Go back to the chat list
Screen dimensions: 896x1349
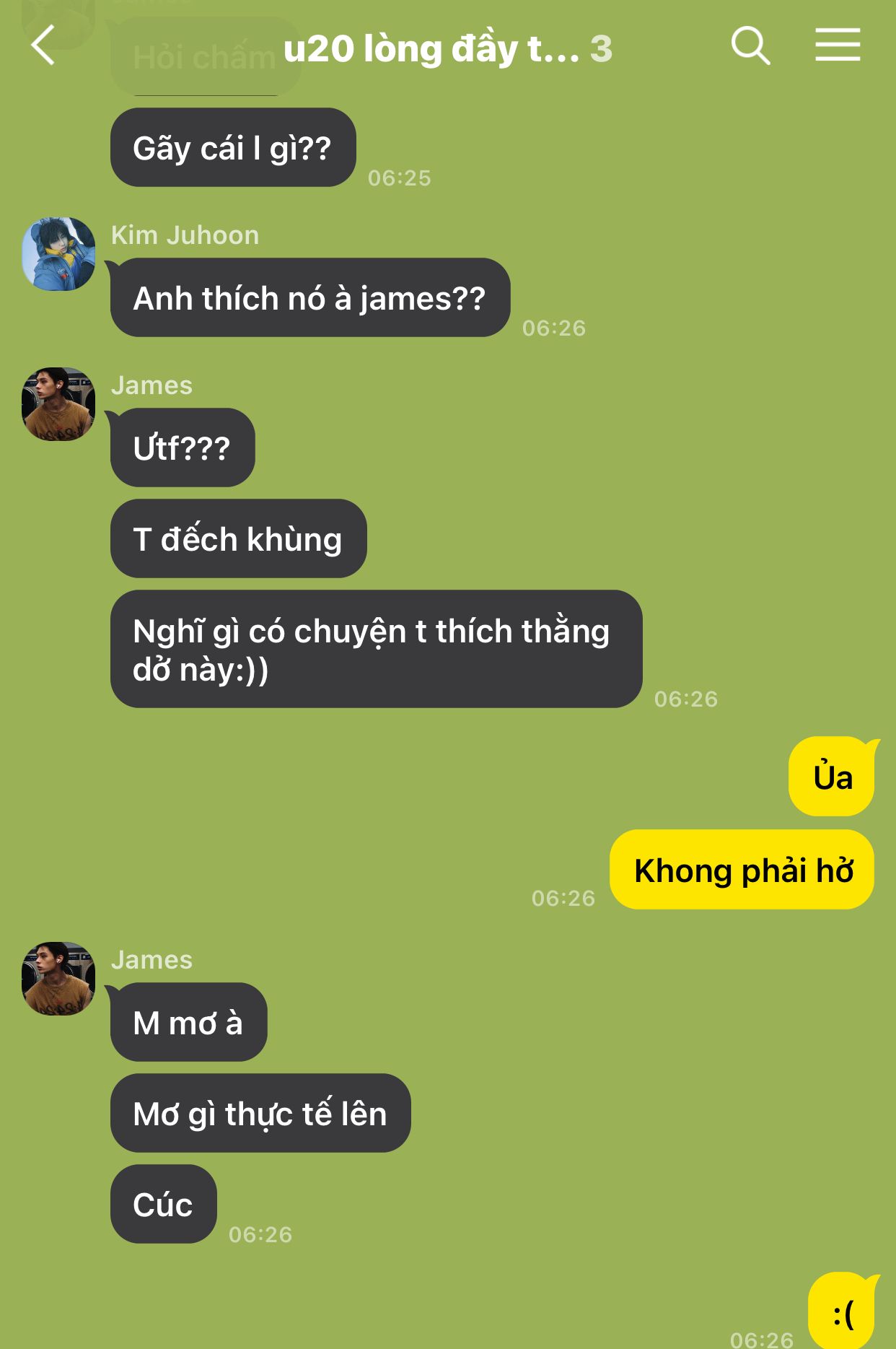43,45
